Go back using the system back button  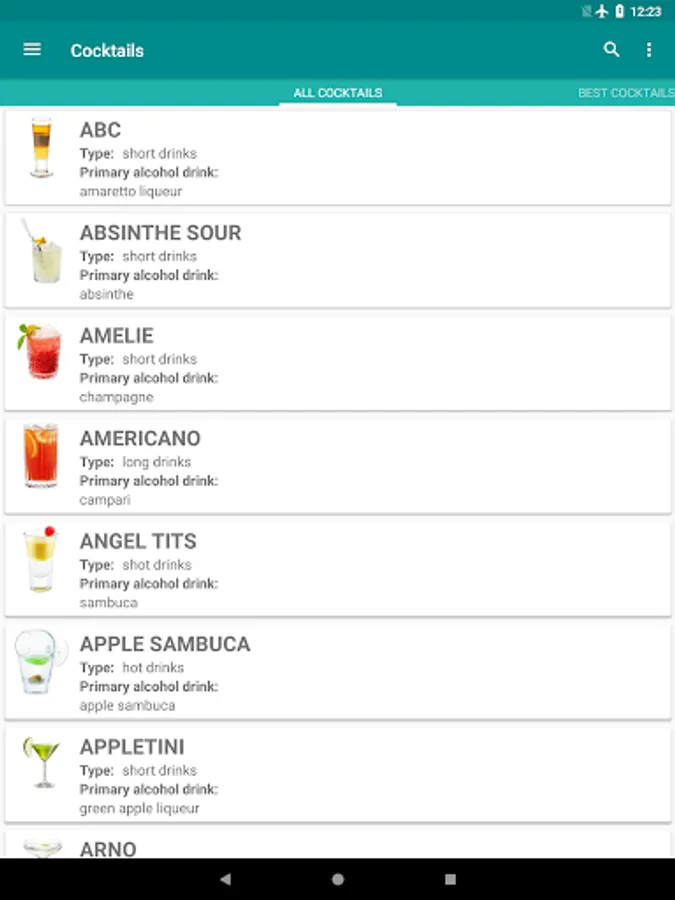[225, 879]
